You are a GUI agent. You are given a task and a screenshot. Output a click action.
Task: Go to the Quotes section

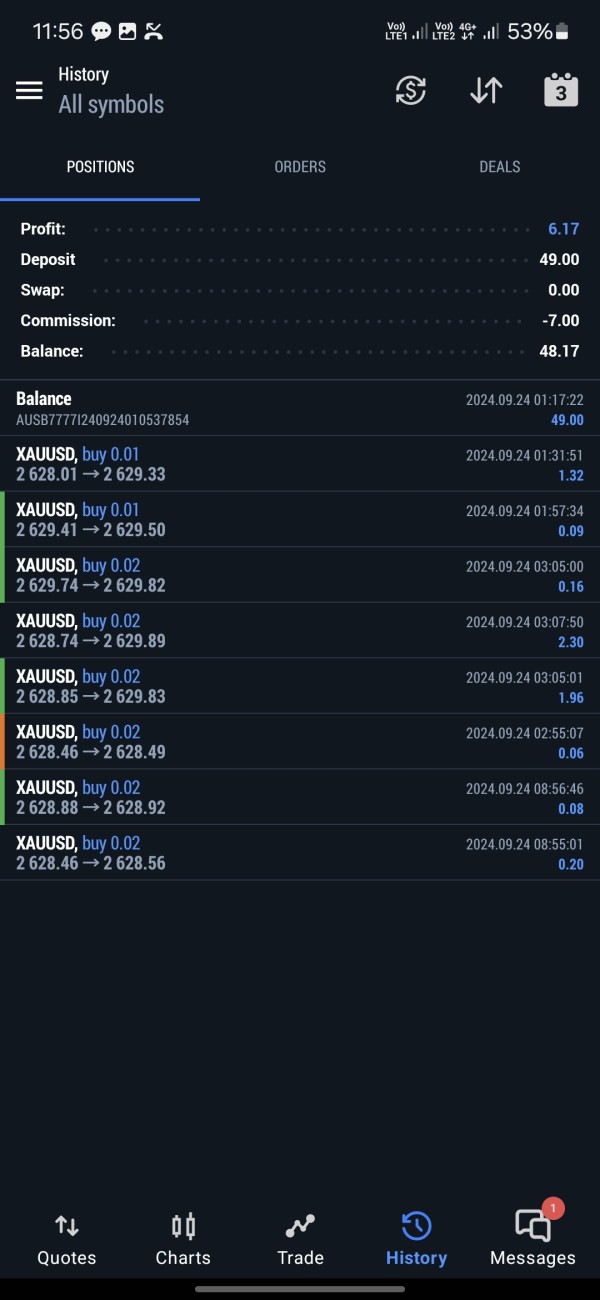(67, 1240)
